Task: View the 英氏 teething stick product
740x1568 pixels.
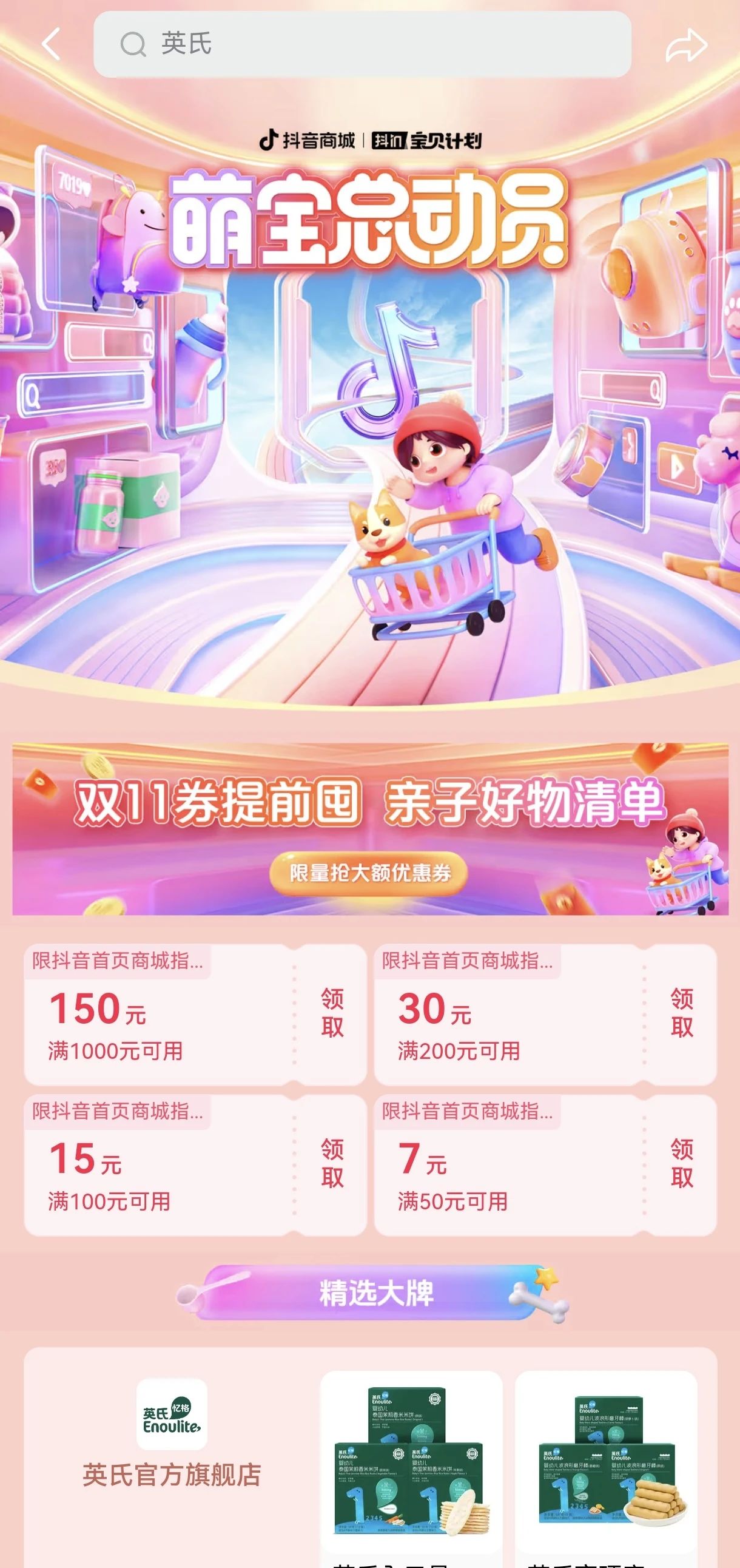Action: point(606,1461)
